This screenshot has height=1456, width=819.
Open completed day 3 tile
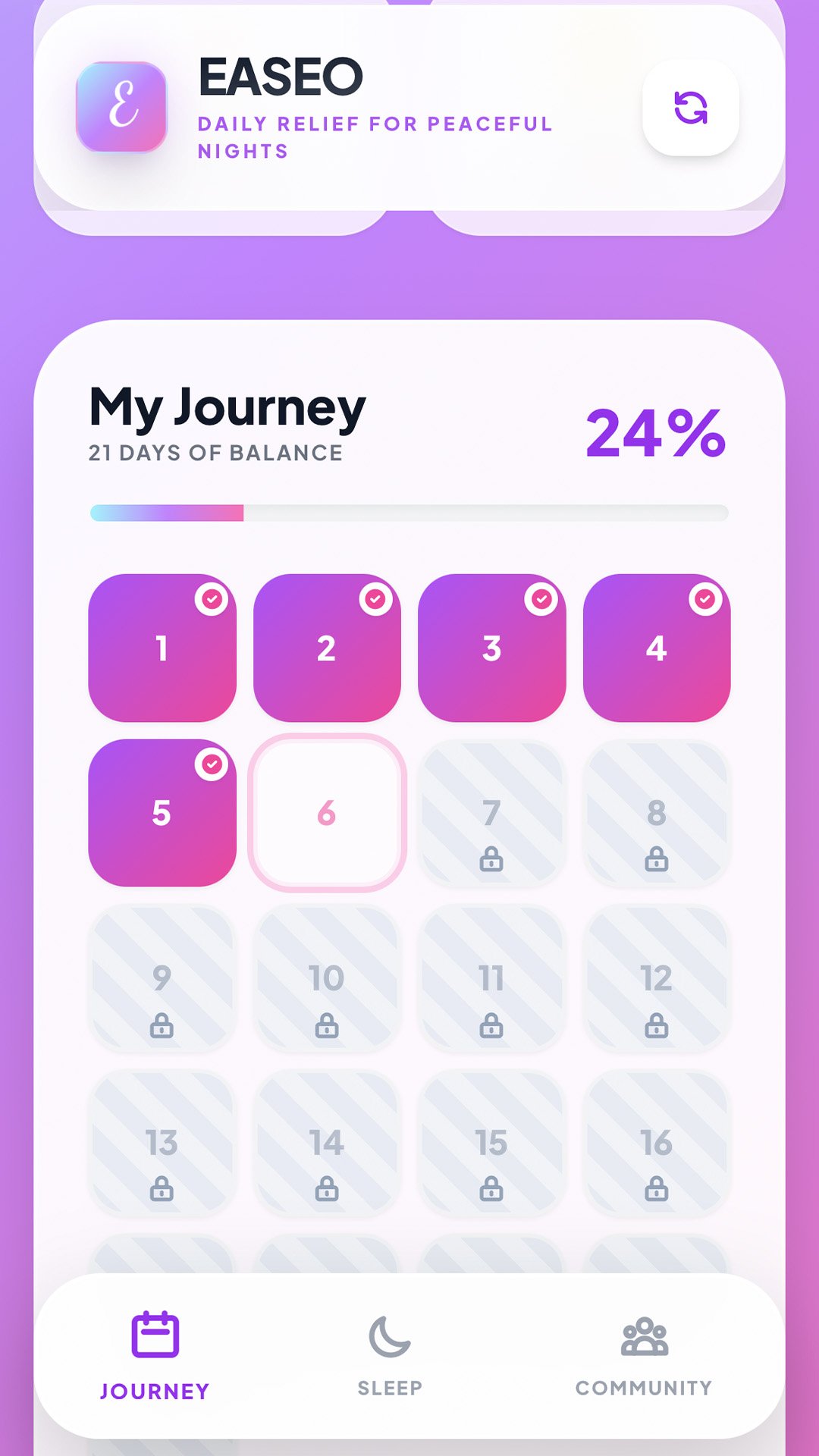pyautogui.click(x=491, y=648)
